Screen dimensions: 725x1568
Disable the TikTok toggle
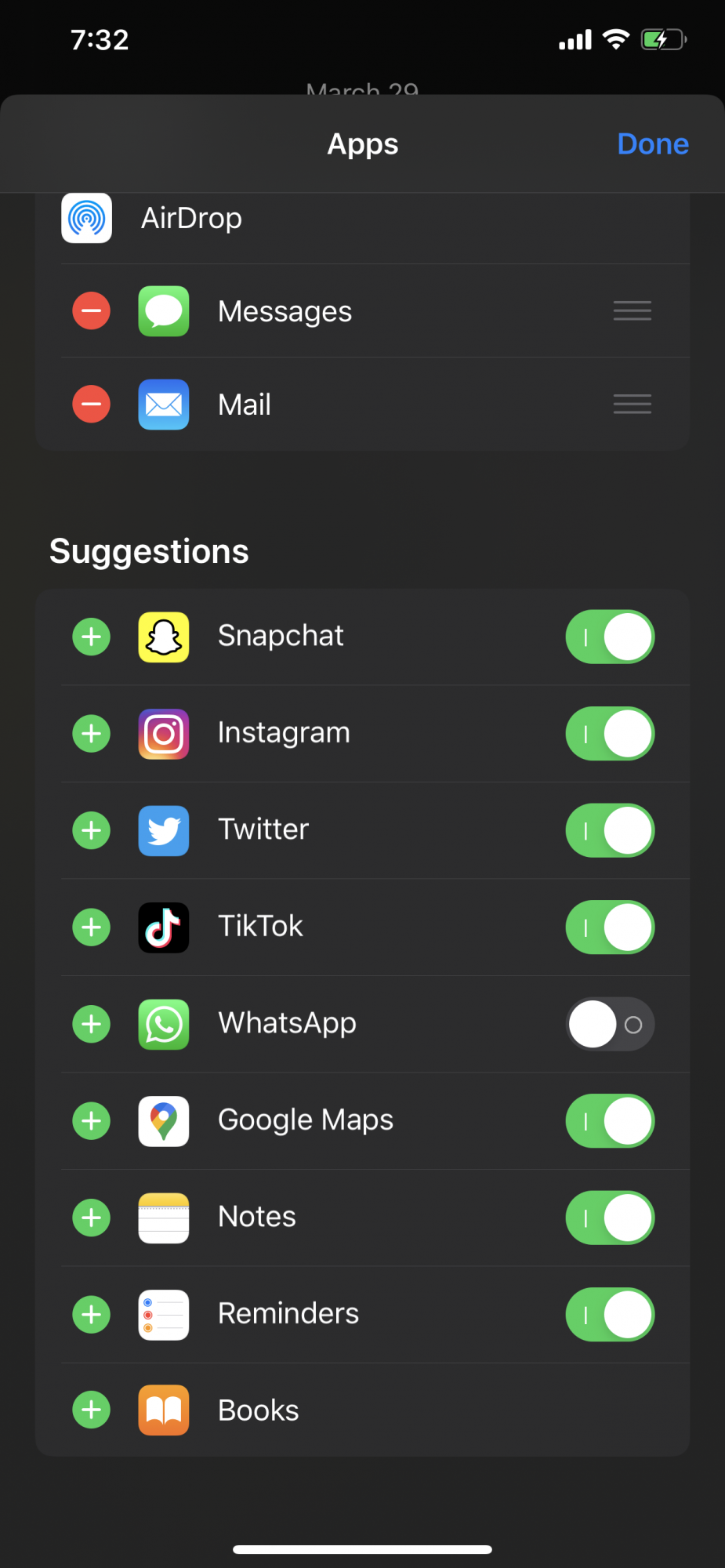(611, 927)
